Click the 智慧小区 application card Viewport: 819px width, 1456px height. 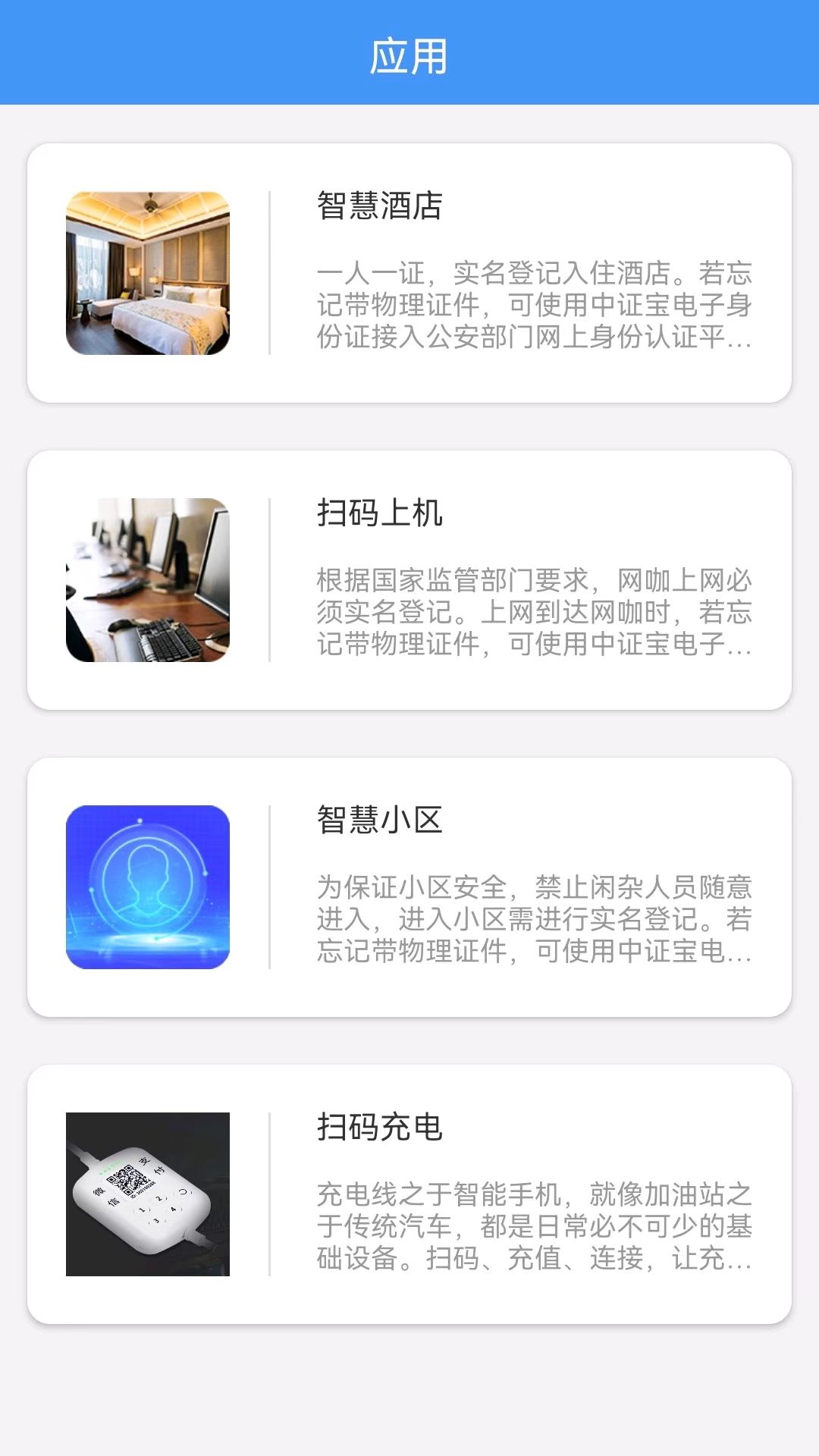pyautogui.click(x=409, y=887)
